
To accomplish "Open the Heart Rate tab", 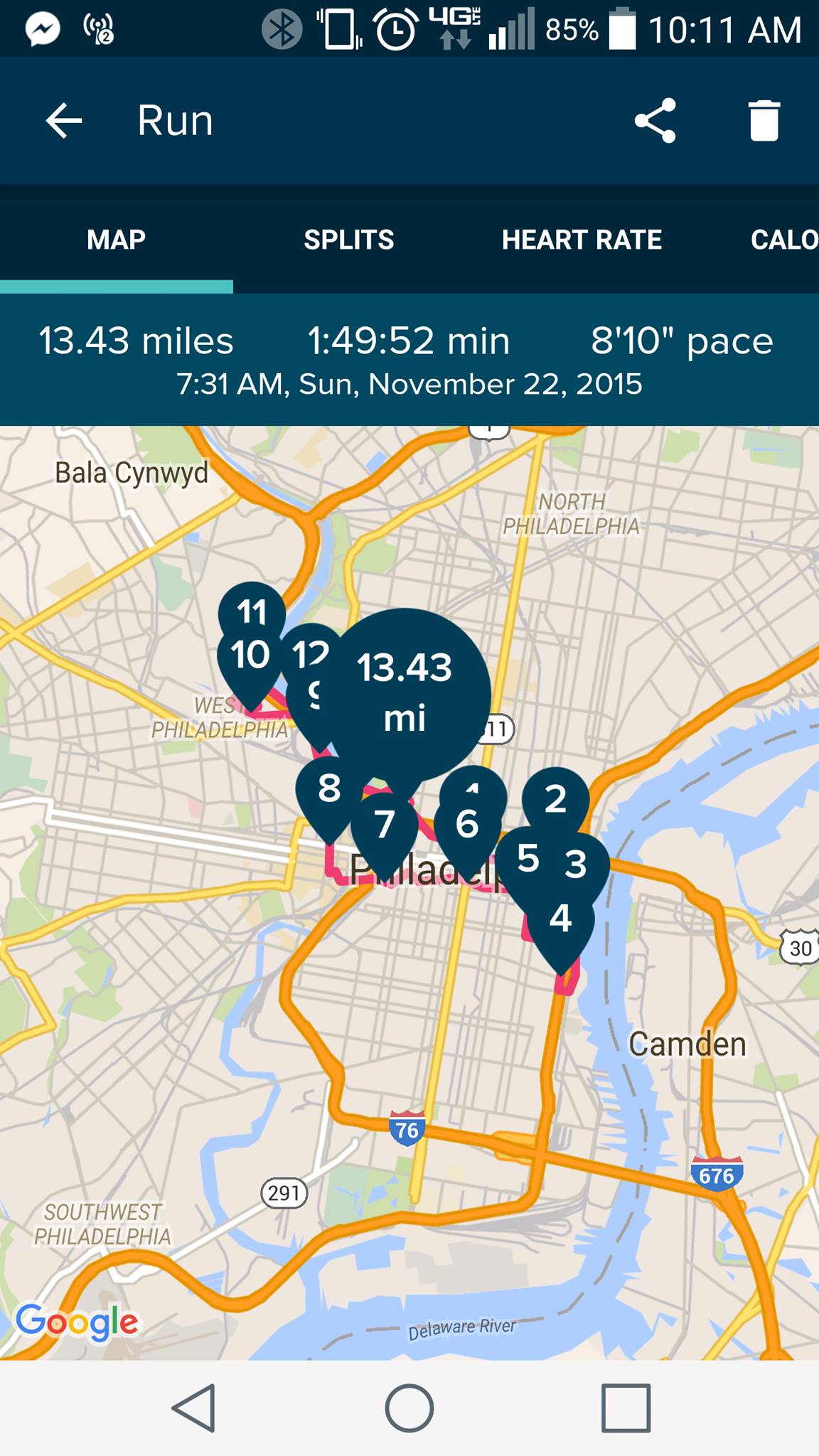I will 582,240.
